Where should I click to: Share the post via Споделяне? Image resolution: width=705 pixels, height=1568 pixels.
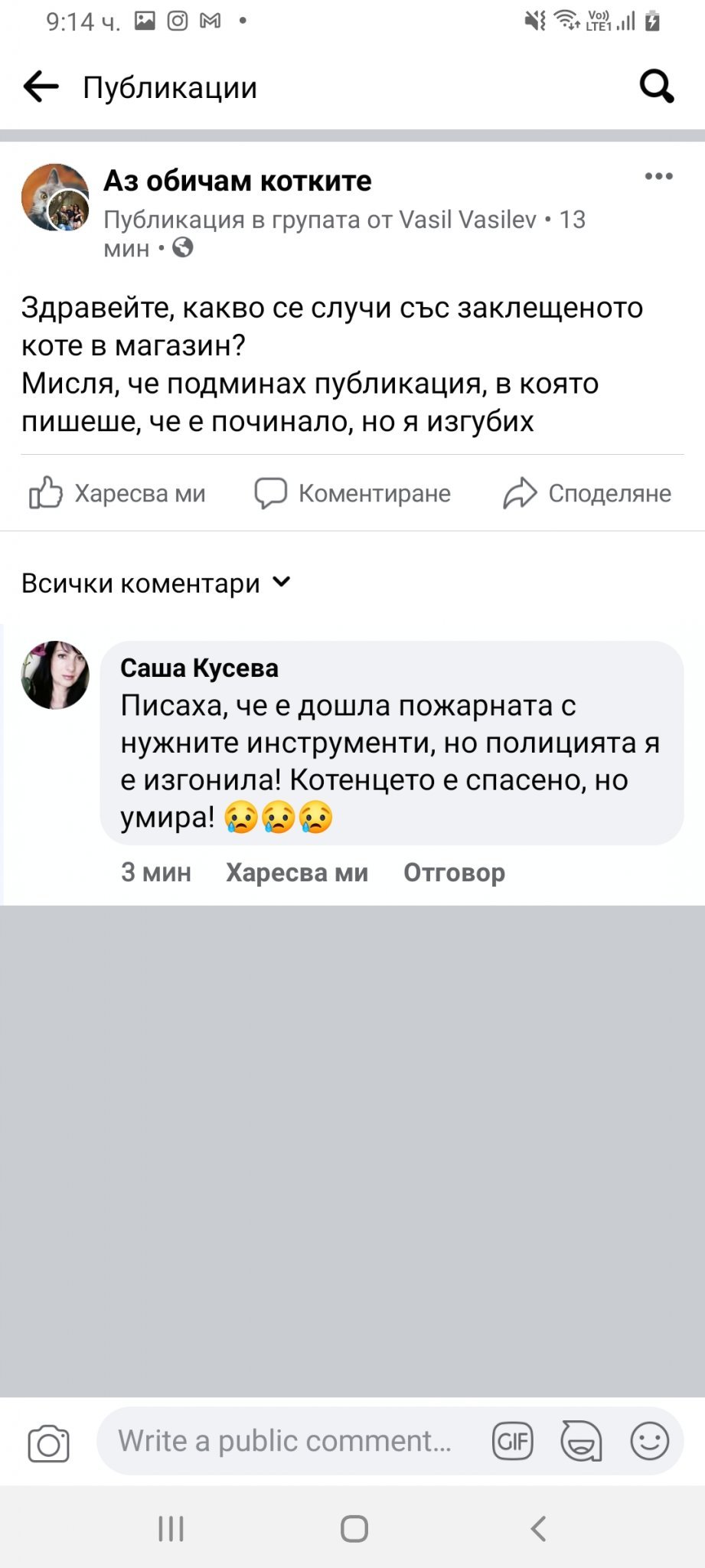pyautogui.click(x=587, y=493)
